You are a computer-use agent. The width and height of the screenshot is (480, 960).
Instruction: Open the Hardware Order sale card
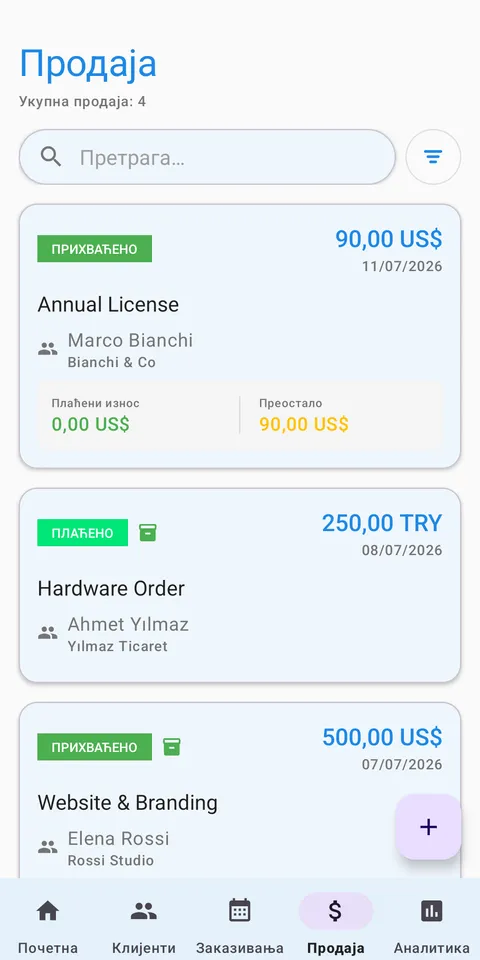pyautogui.click(x=240, y=585)
